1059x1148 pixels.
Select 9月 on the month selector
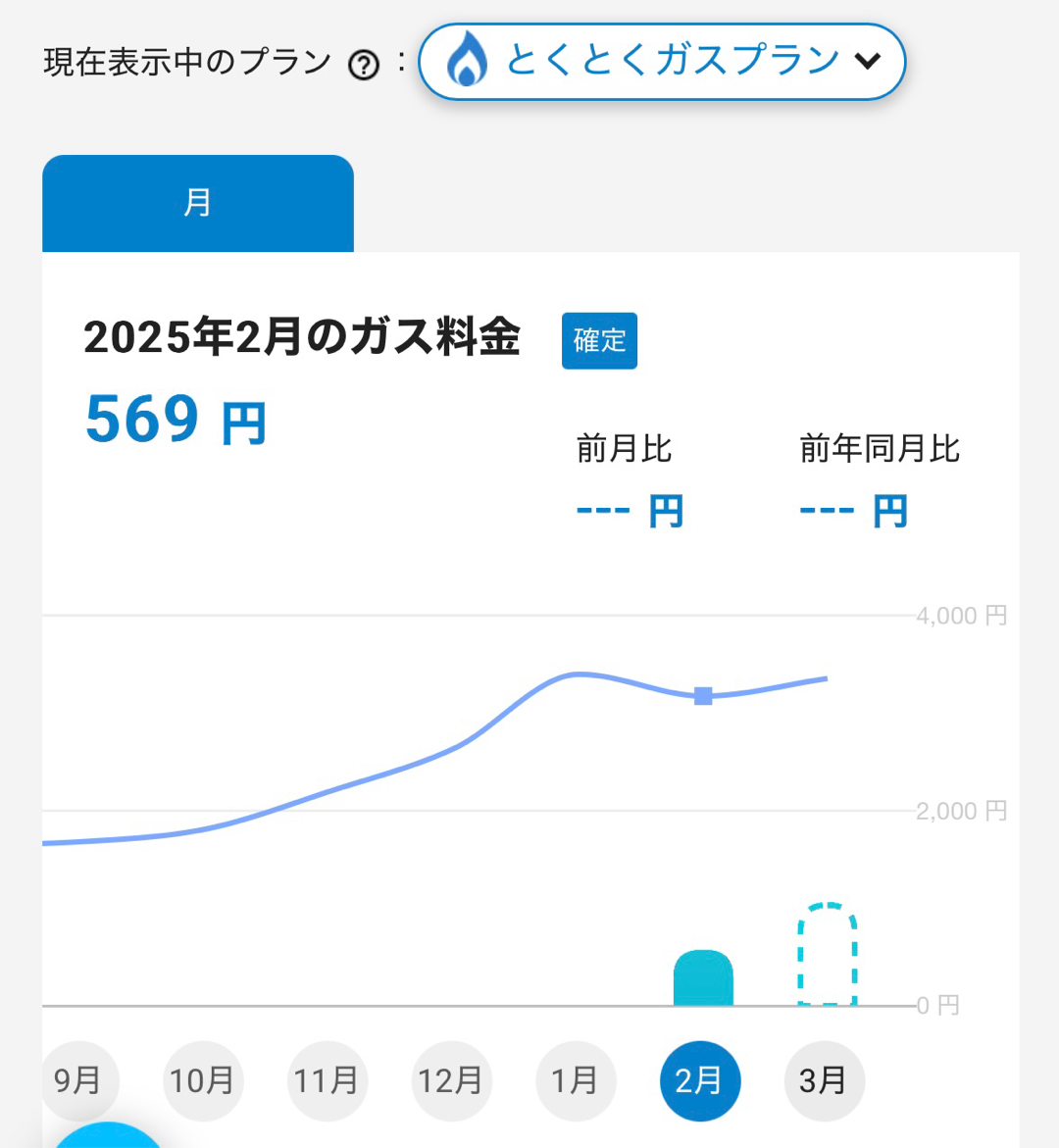coord(78,1080)
